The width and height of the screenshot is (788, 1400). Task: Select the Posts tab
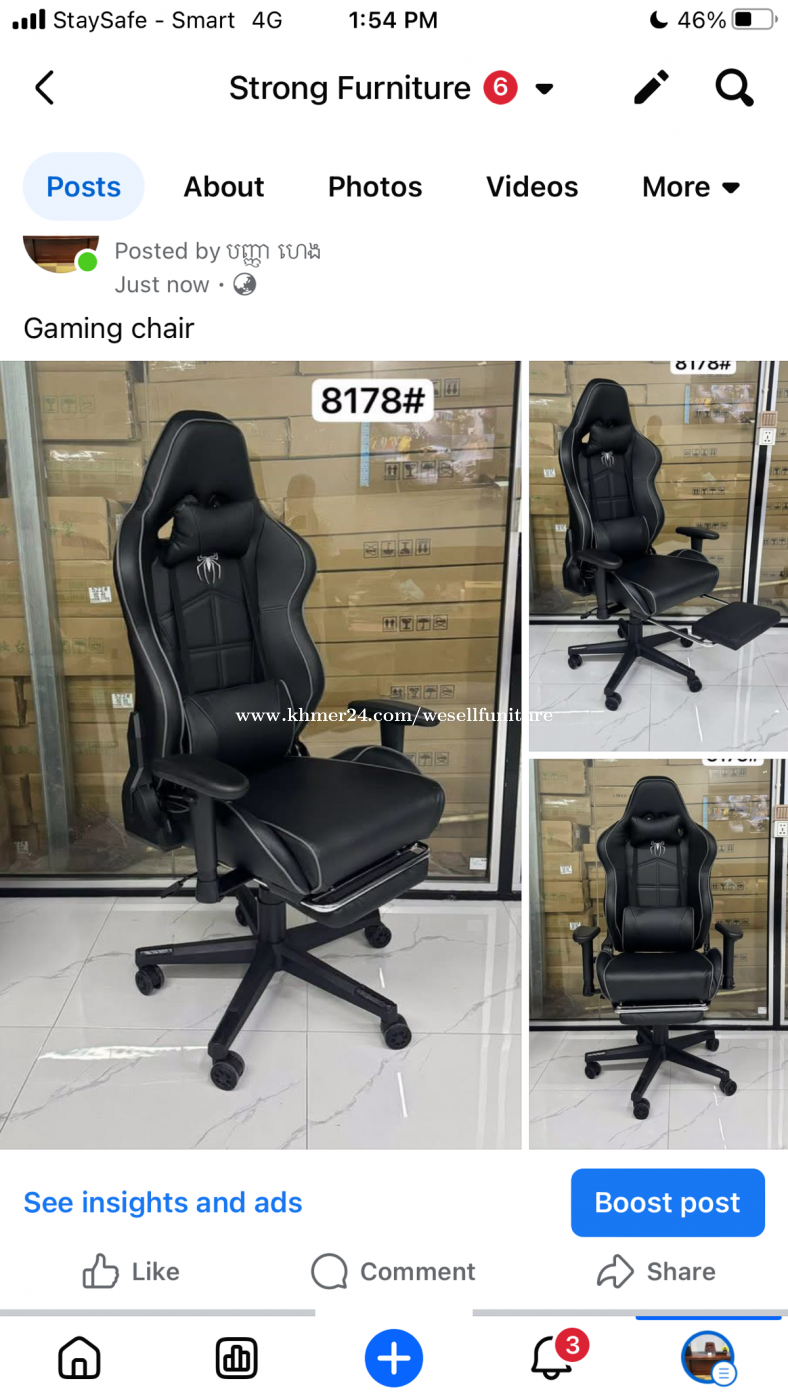[x=84, y=187]
